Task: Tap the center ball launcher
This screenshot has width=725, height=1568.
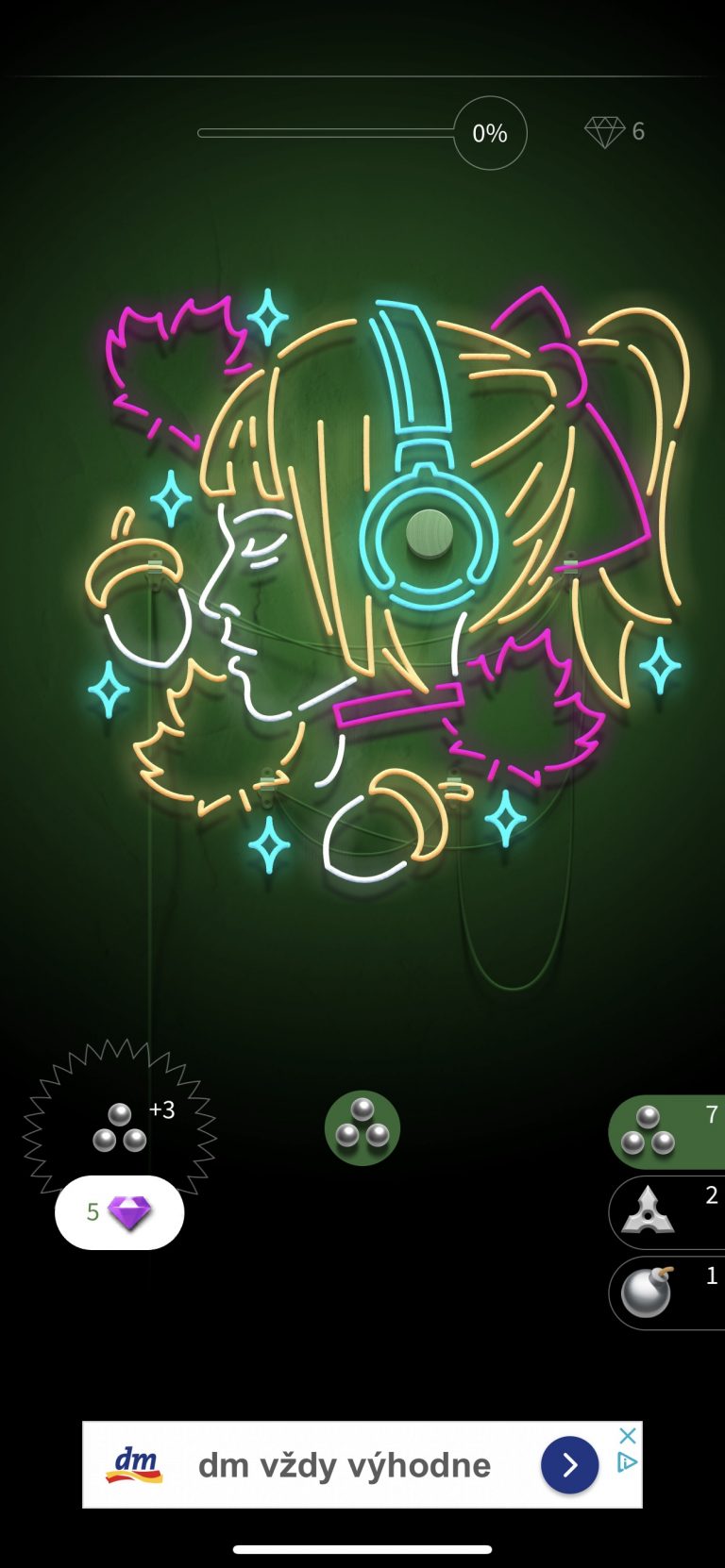Action: tap(362, 1128)
